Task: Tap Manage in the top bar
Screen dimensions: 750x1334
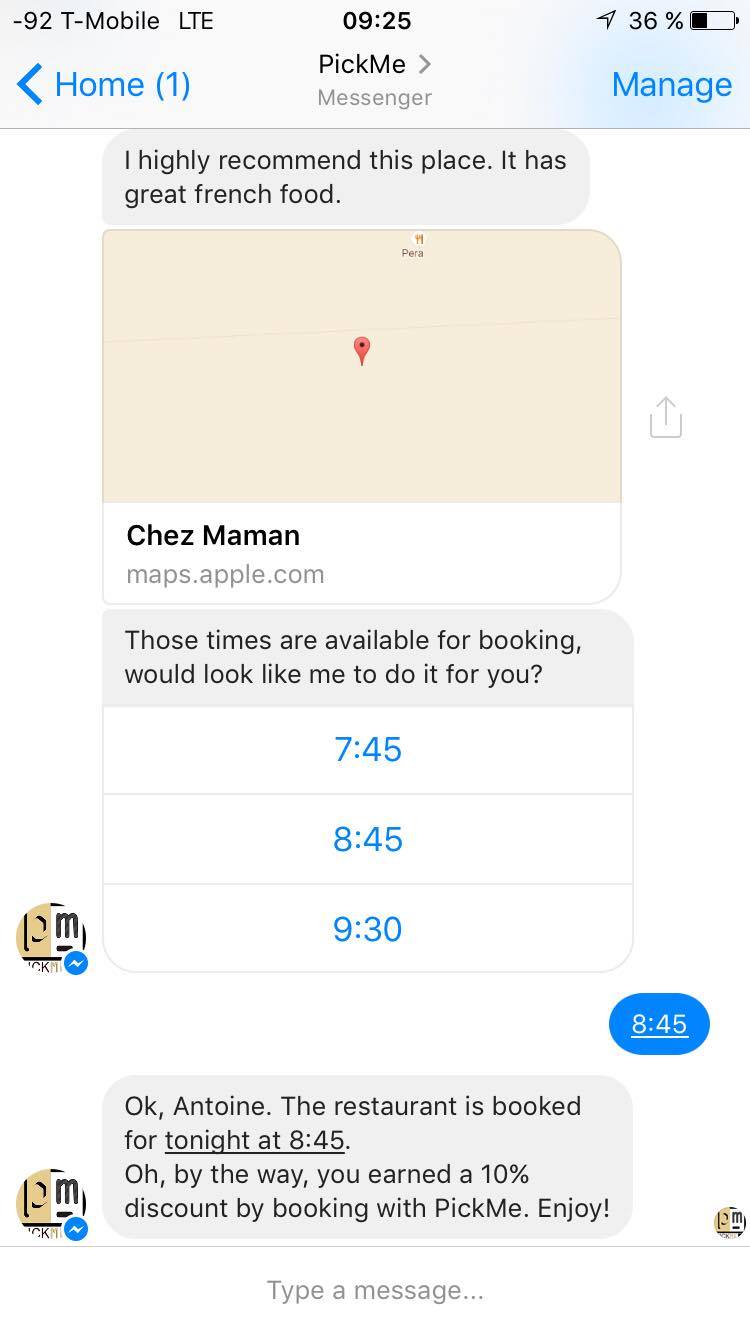Action: (671, 85)
